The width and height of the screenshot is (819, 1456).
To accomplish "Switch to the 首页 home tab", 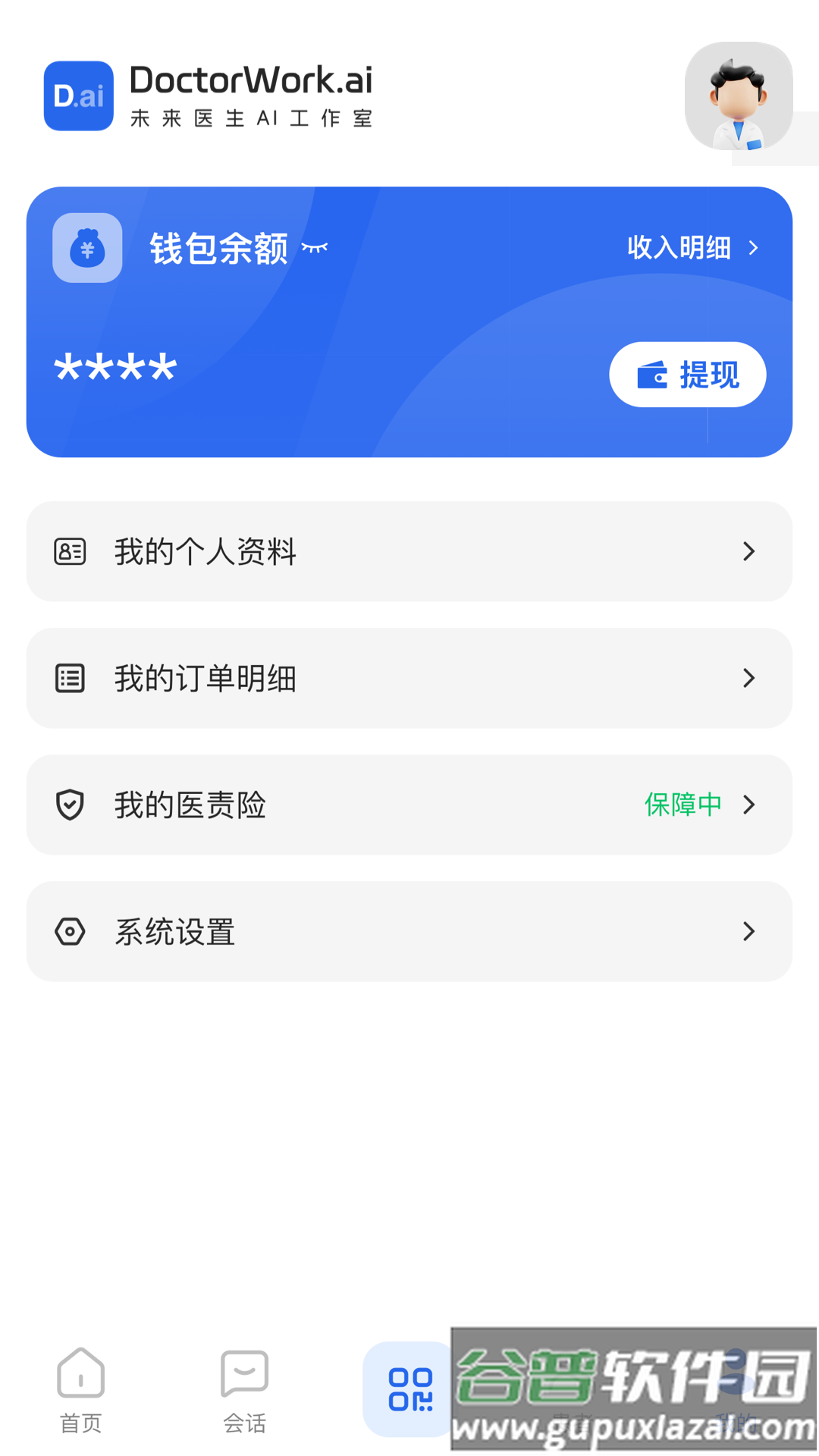I will [x=80, y=1391].
